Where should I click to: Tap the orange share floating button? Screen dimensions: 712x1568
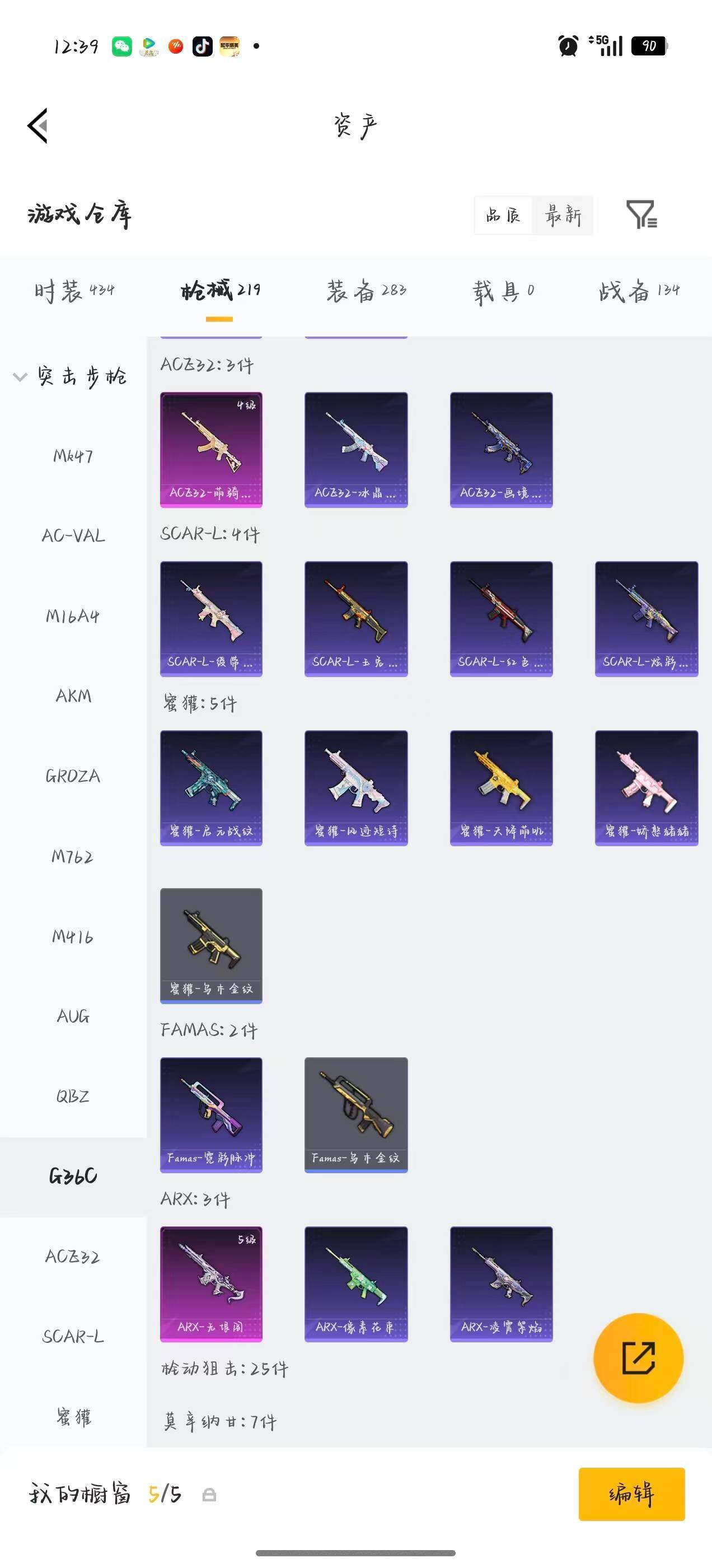(638, 1358)
